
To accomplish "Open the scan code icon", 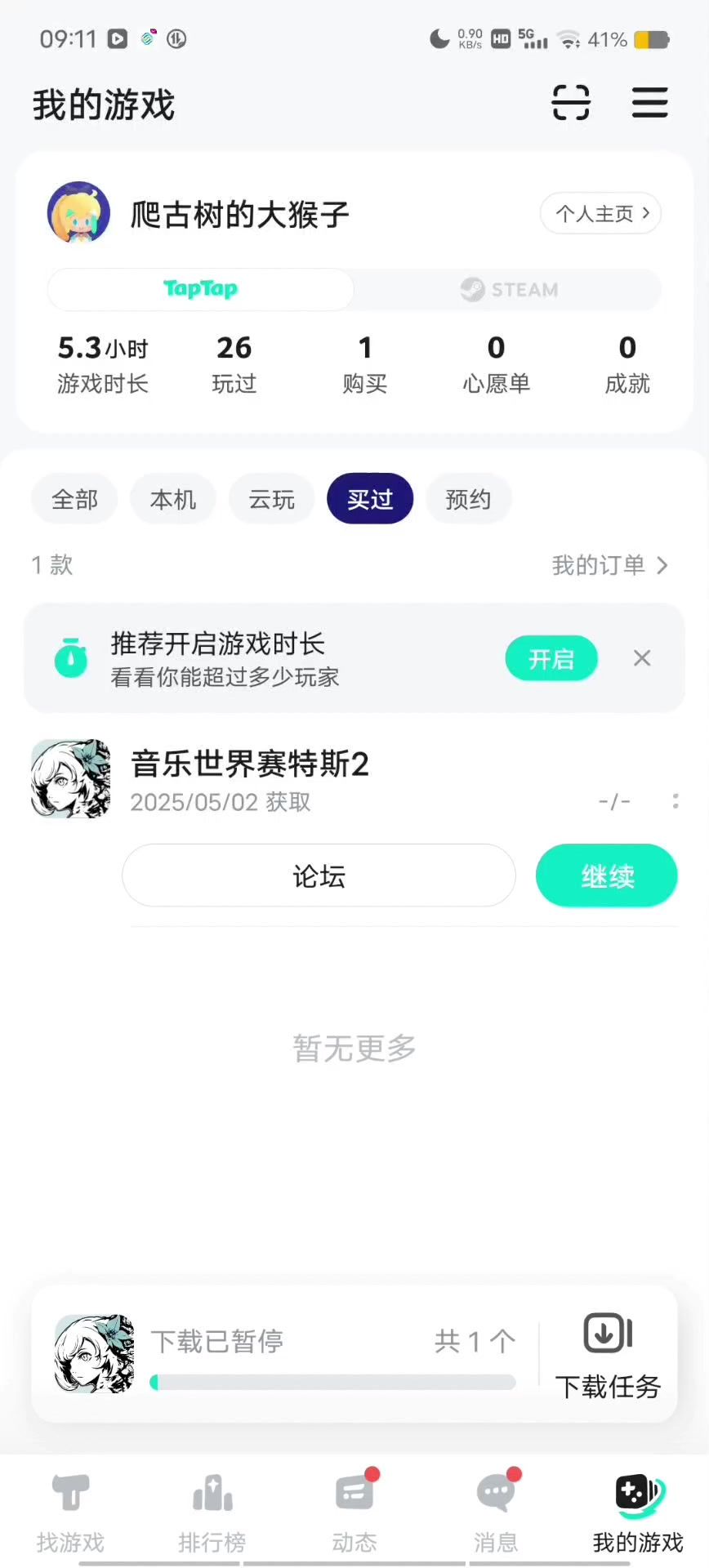I will pyautogui.click(x=570, y=103).
